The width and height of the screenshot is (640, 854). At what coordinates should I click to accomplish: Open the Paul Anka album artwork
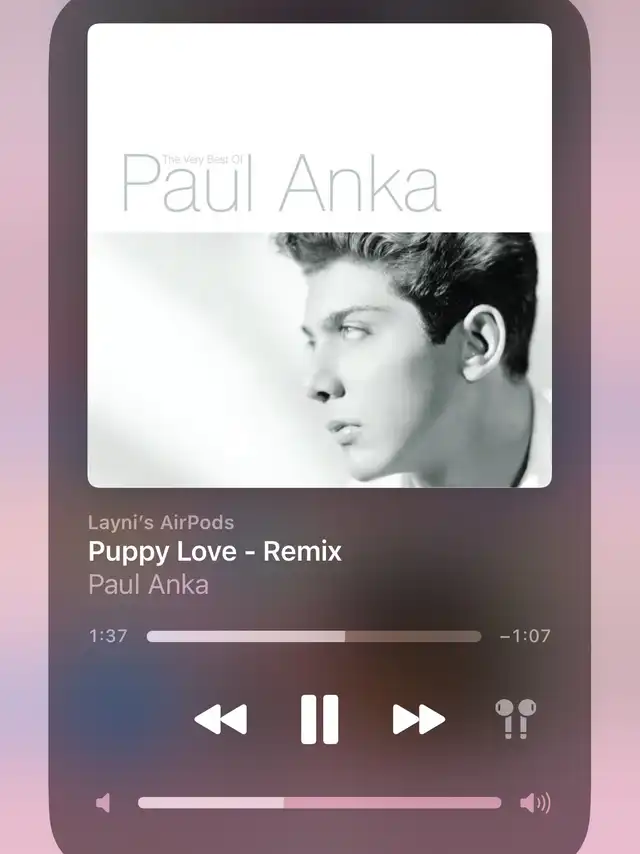[x=320, y=255]
